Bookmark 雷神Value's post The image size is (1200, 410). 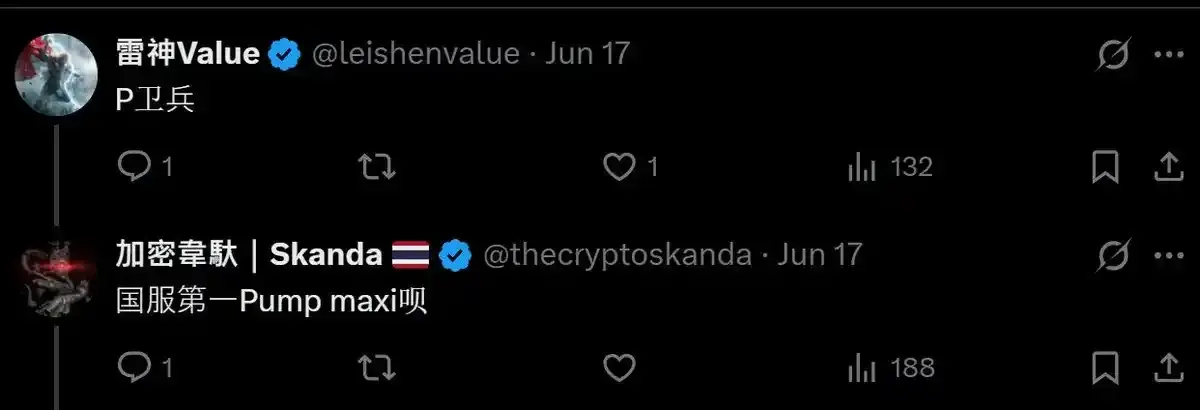(1105, 167)
